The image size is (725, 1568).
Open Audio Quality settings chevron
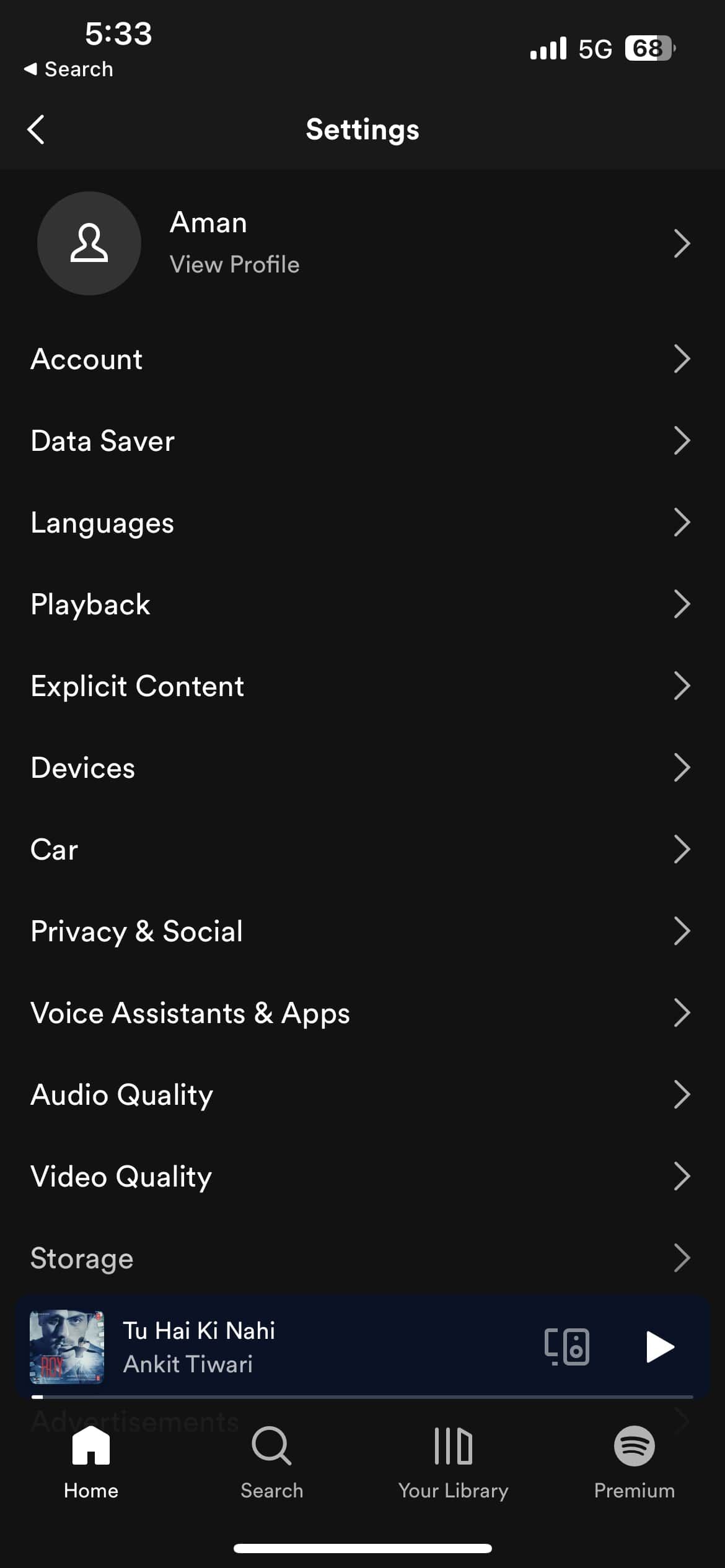(x=682, y=1094)
